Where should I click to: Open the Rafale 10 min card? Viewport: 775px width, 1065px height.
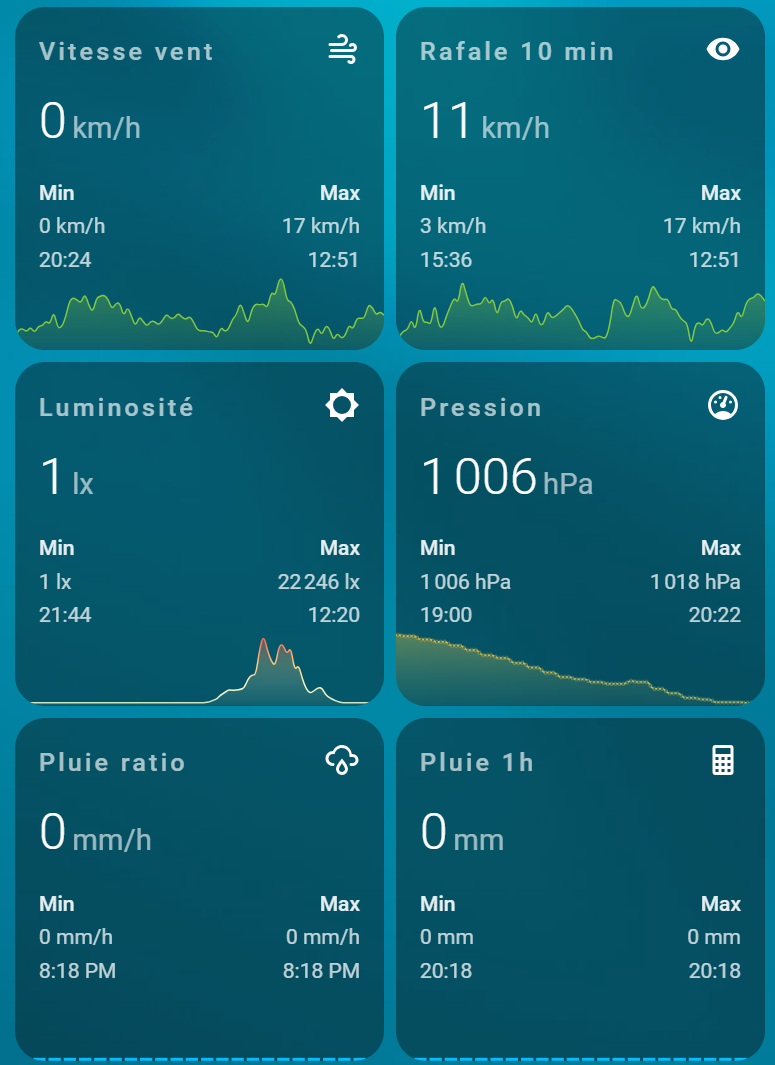(580, 179)
